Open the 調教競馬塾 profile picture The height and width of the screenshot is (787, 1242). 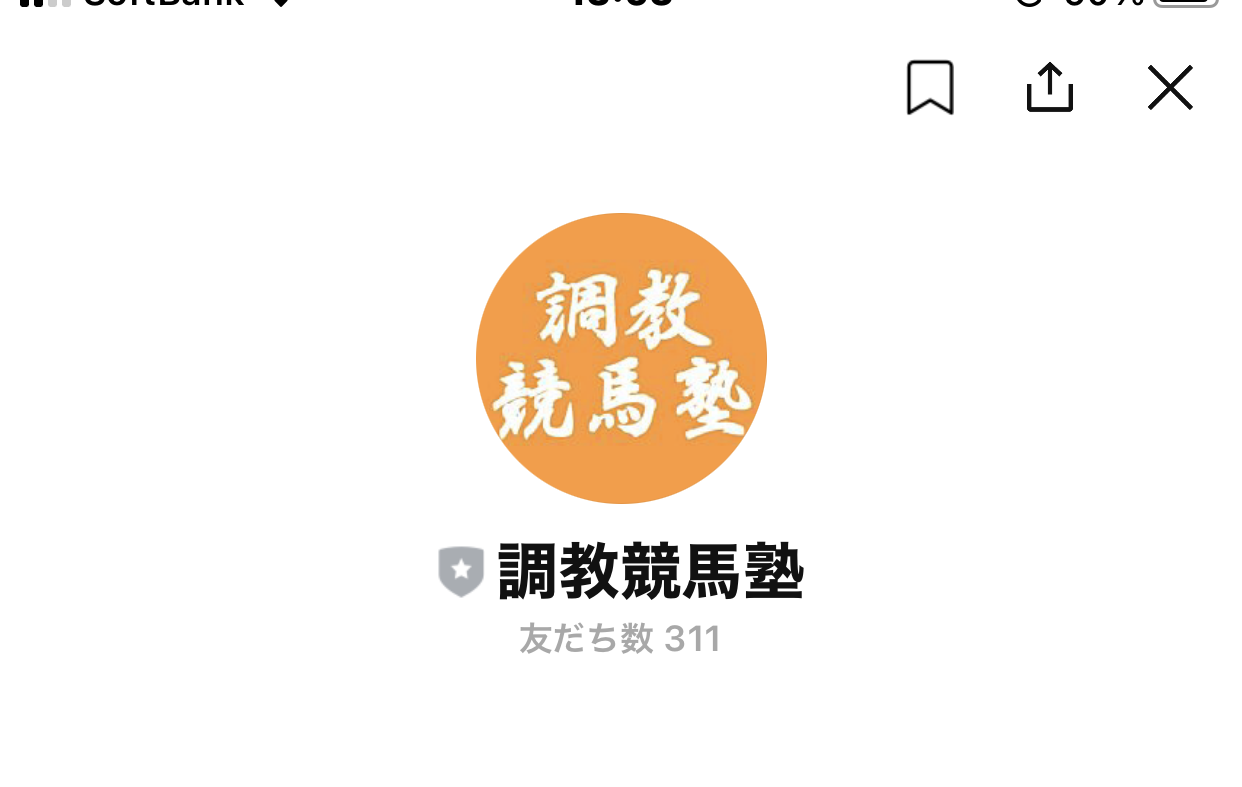pyautogui.click(x=621, y=358)
